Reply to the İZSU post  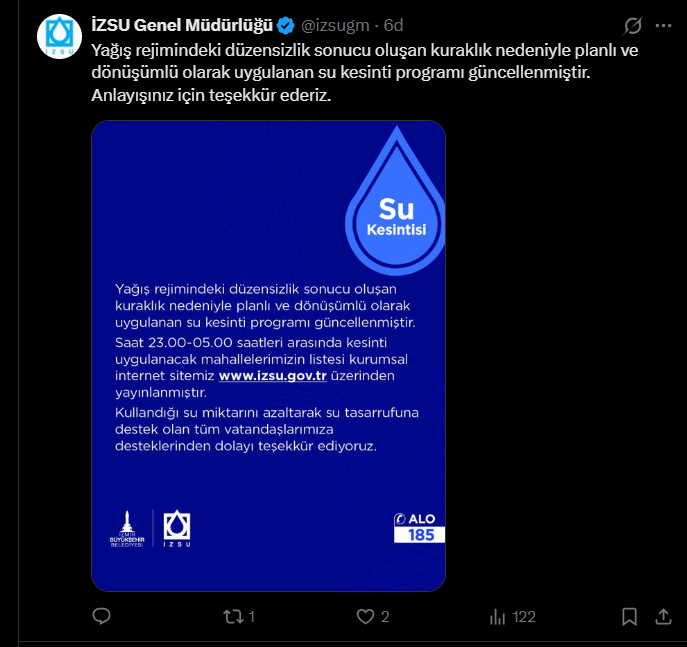click(101, 616)
